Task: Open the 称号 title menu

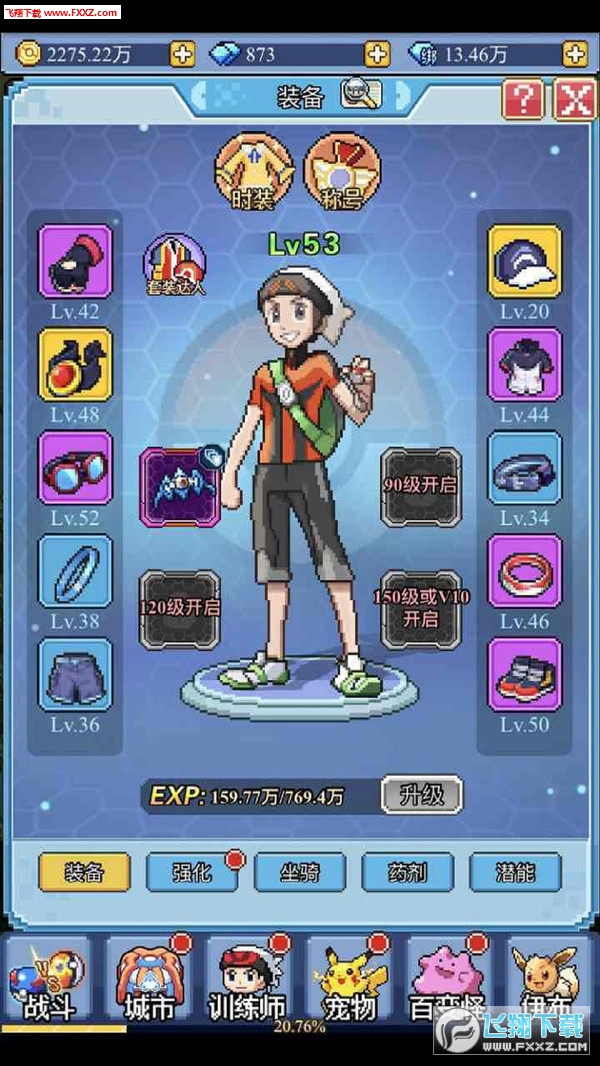Action: click(x=345, y=172)
